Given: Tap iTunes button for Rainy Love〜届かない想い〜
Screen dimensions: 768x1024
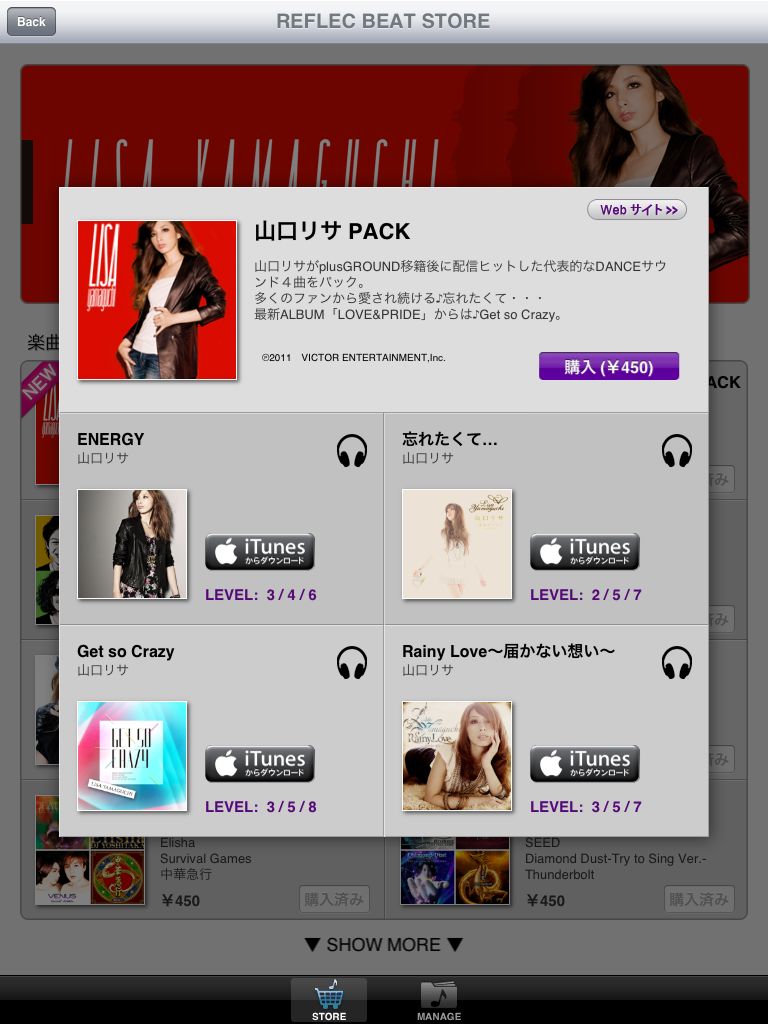Looking at the screenshot, I should (585, 764).
